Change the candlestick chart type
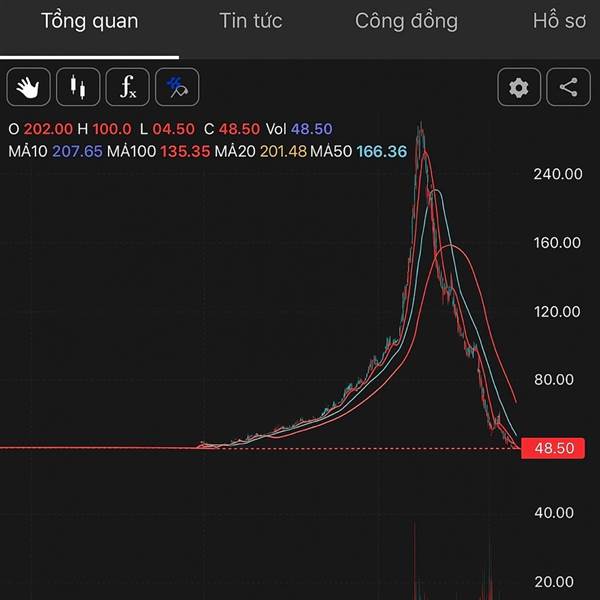600x600 pixels. (78, 87)
